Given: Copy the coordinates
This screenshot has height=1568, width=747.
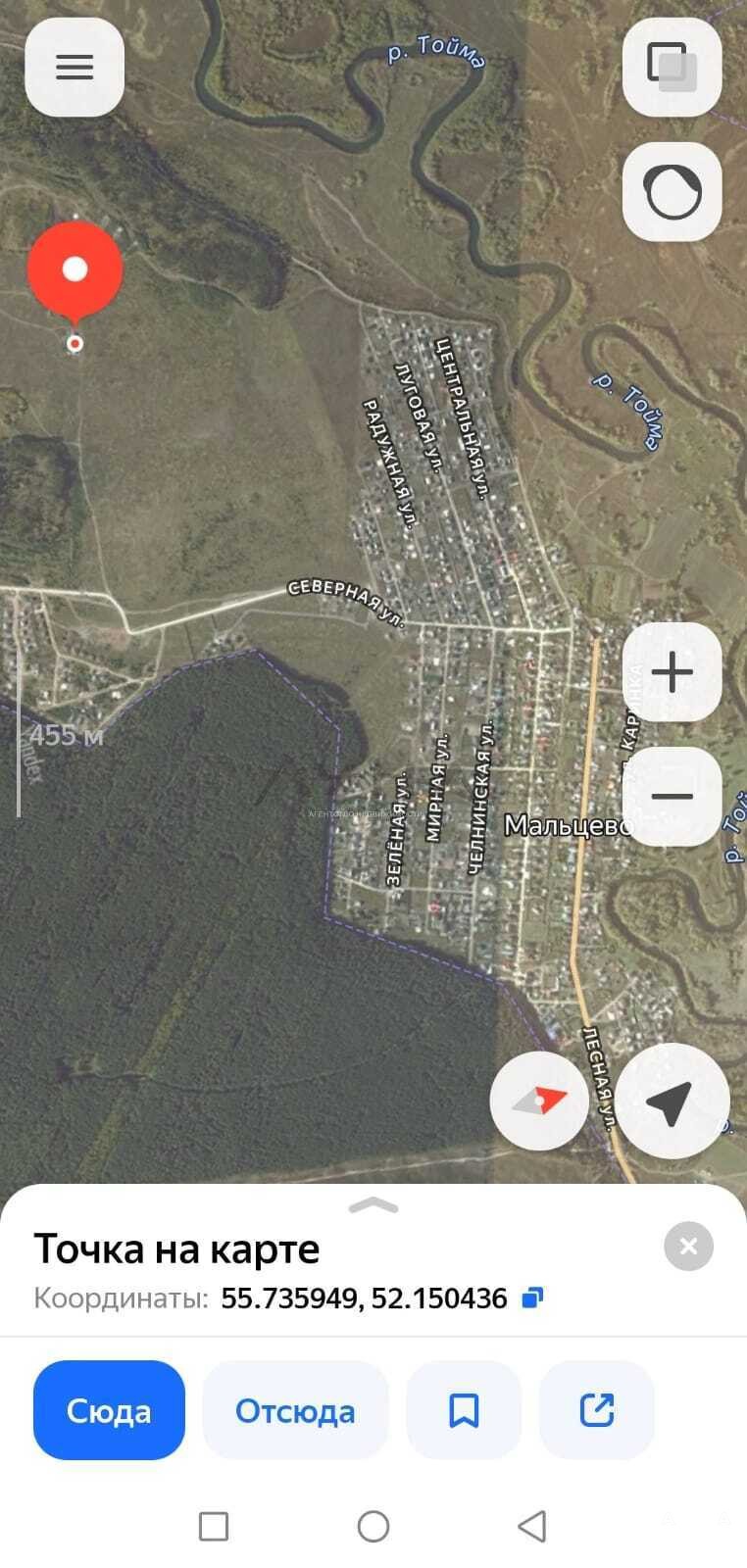Looking at the screenshot, I should click(532, 1298).
